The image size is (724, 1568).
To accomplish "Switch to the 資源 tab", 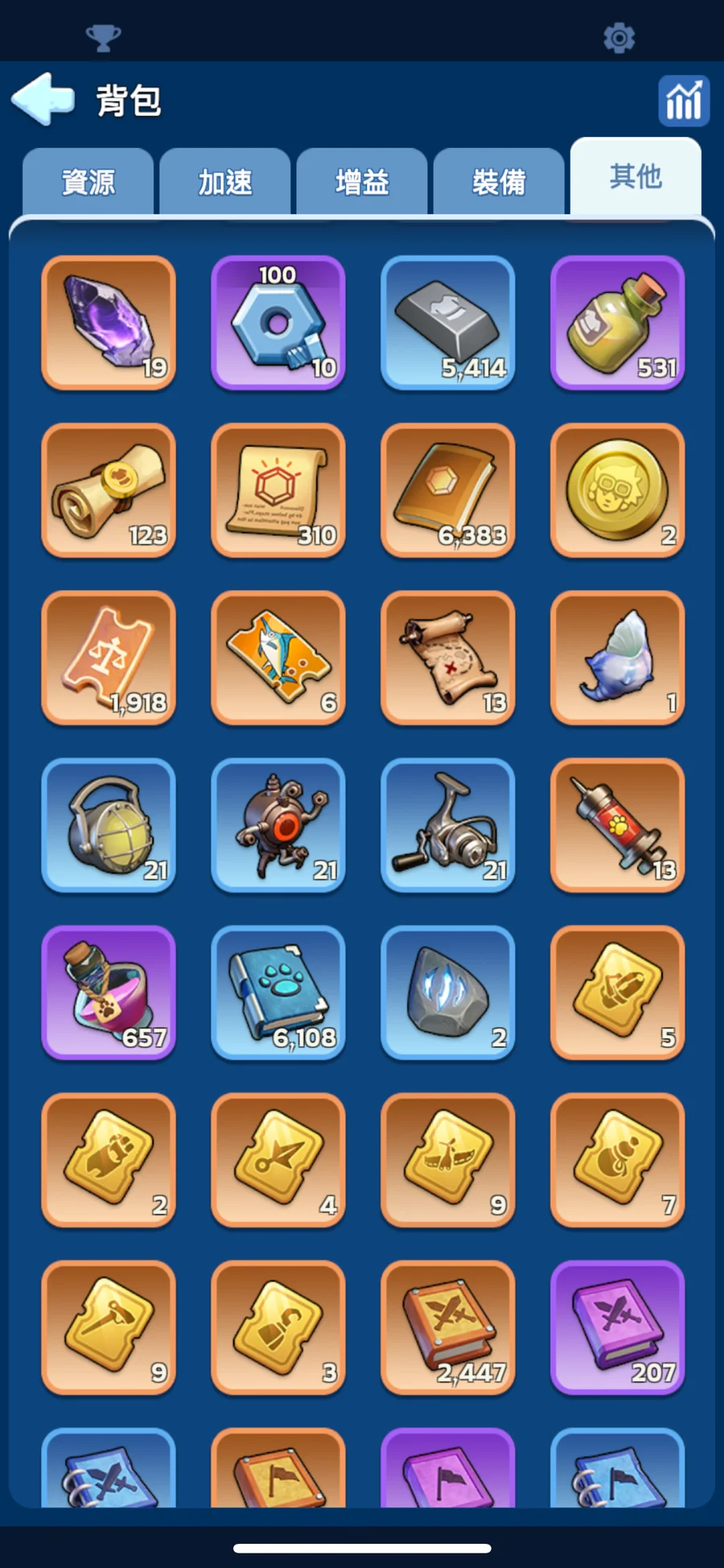I will coord(88,182).
